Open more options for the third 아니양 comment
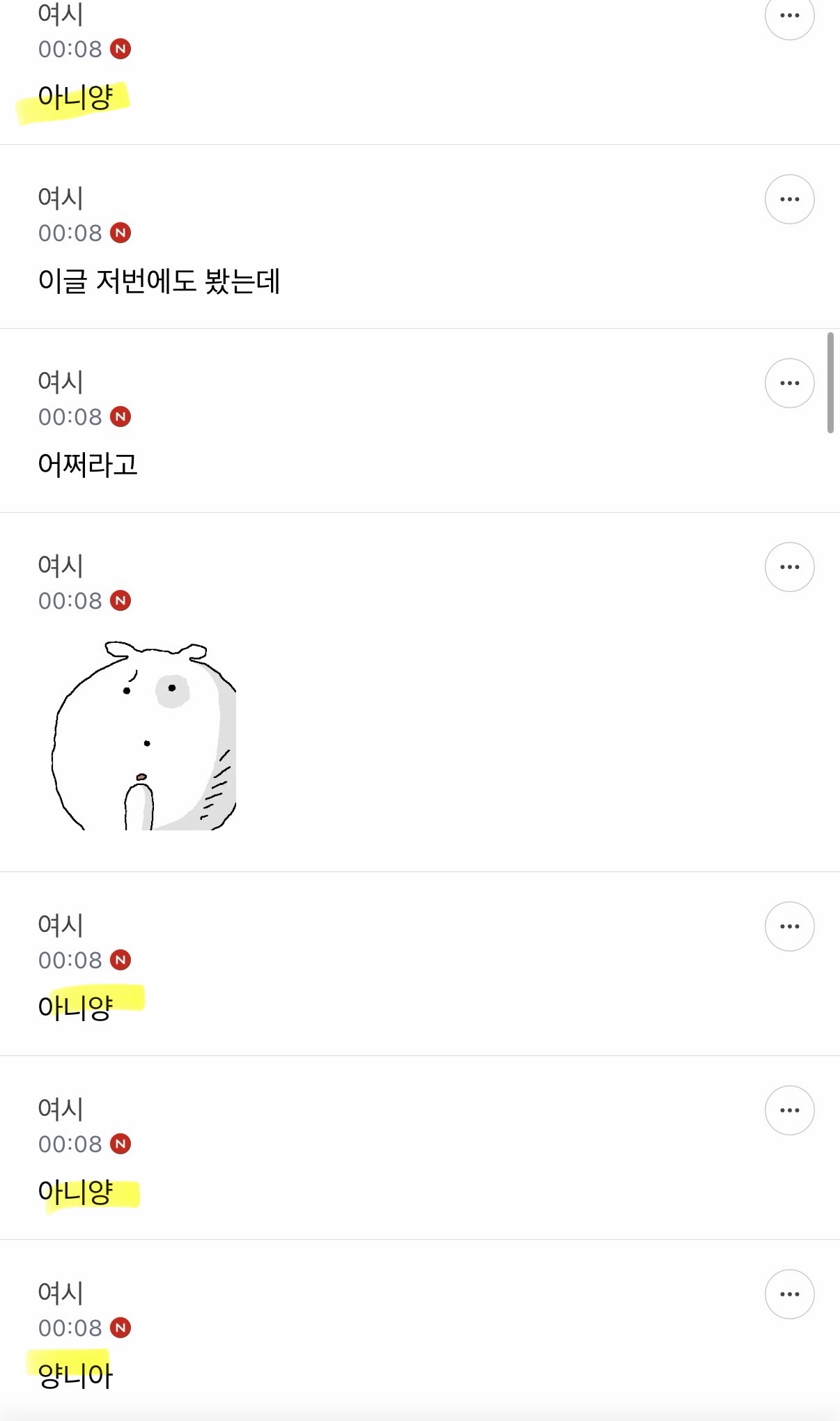Image resolution: width=840 pixels, height=1421 pixels. coord(790,1110)
